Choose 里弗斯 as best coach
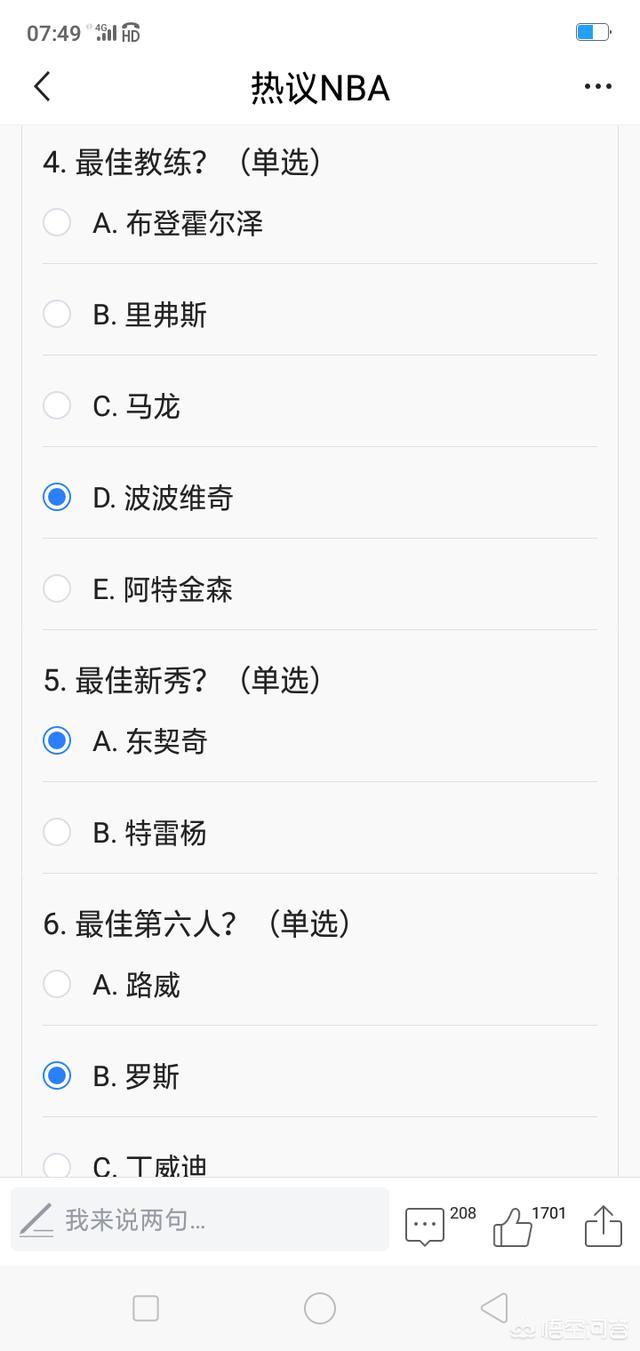 [x=320, y=315]
